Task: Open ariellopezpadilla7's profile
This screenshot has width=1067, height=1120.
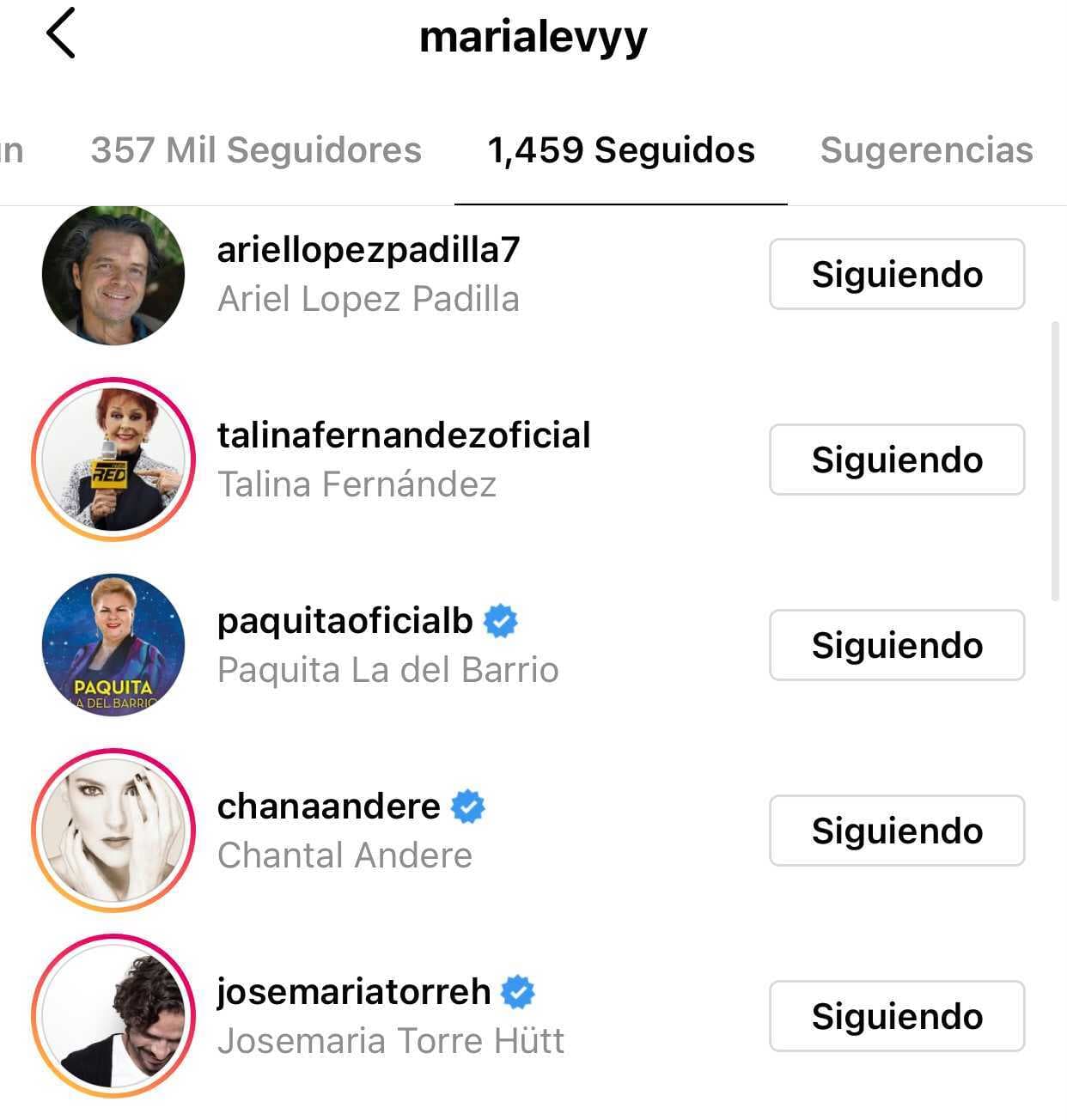Action: point(369,250)
